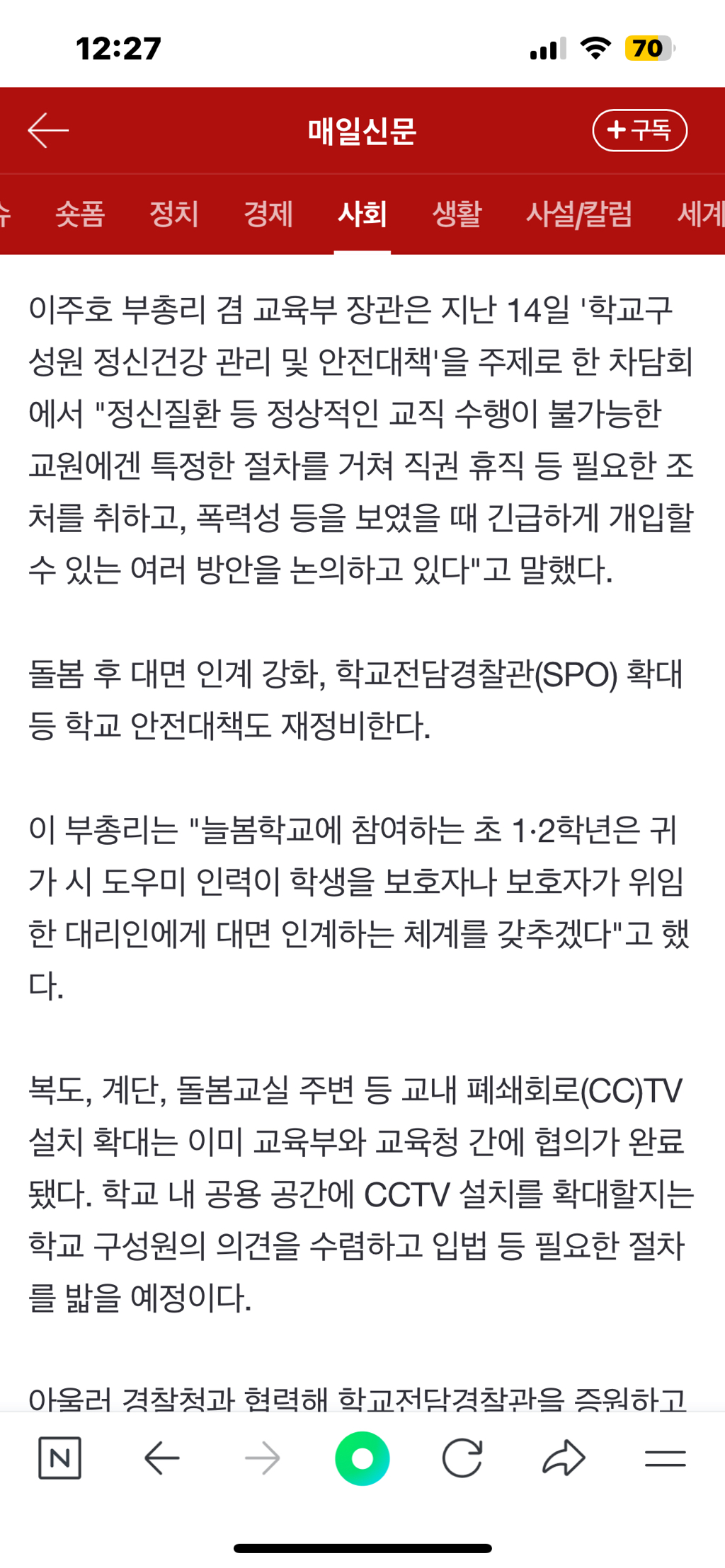Share this article
Screen dimensions: 725x1568
(564, 1458)
